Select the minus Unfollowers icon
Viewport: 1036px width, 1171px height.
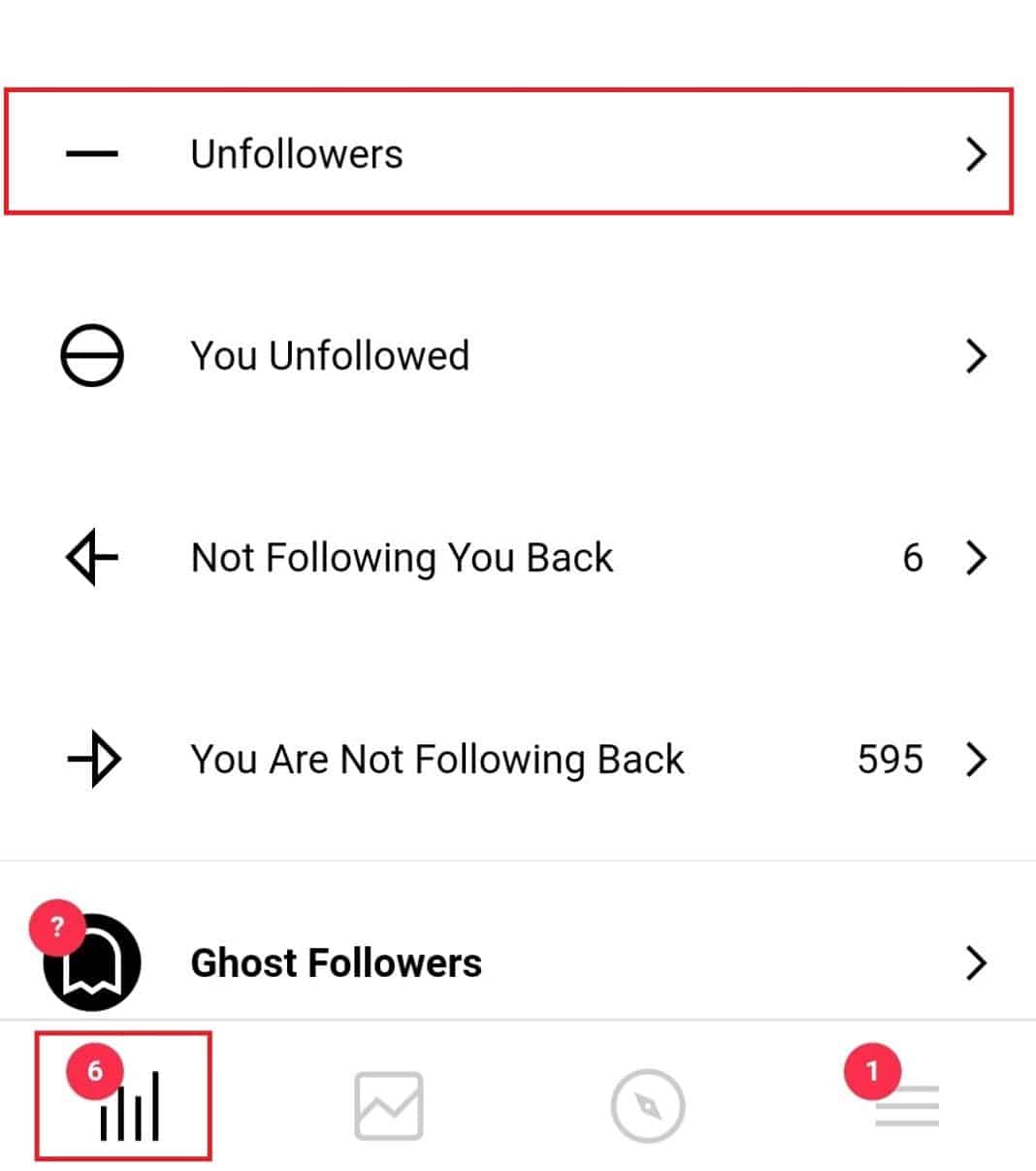92,152
